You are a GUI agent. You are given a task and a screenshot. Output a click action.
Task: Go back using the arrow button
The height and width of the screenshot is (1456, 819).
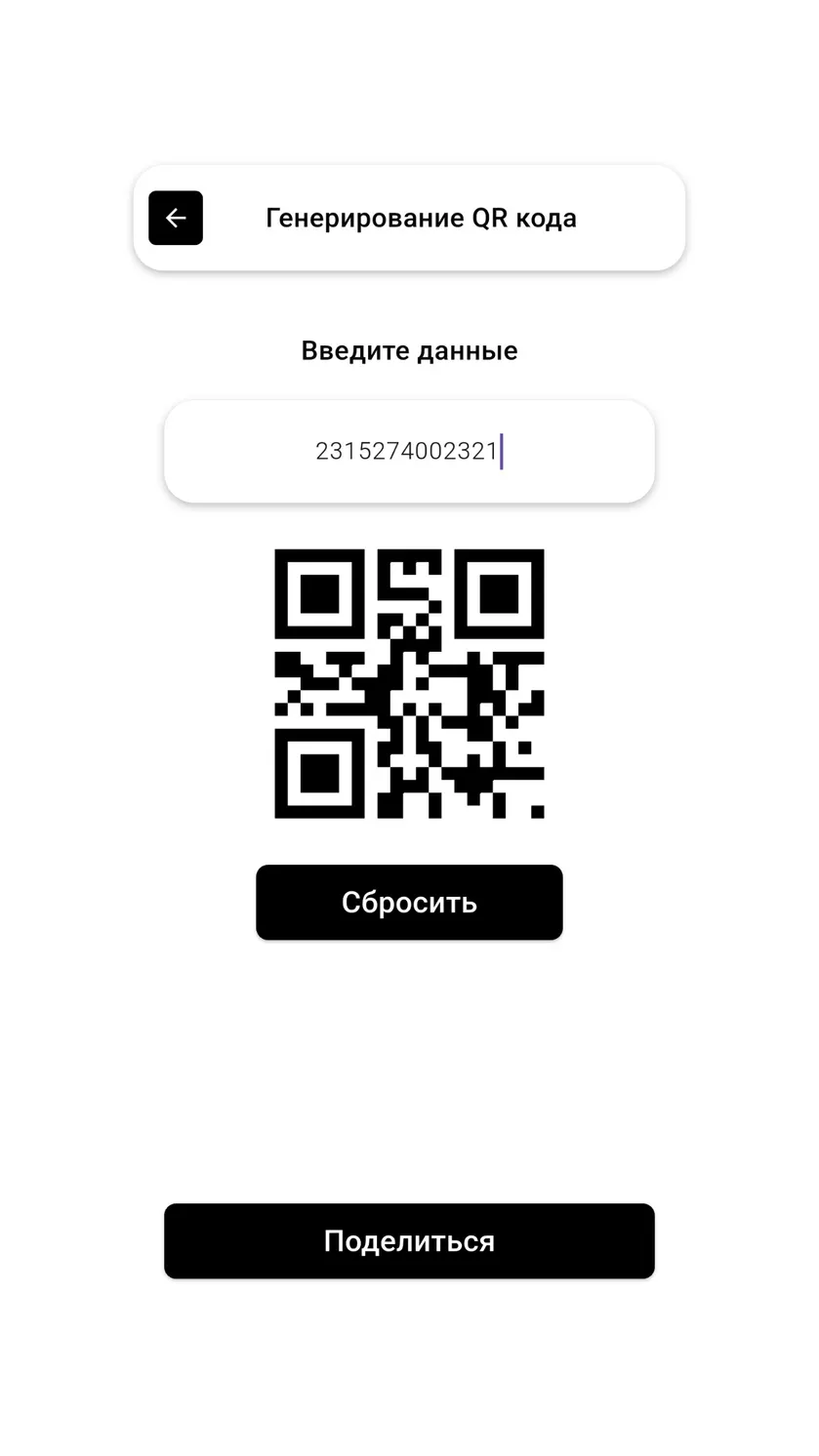[x=176, y=218]
